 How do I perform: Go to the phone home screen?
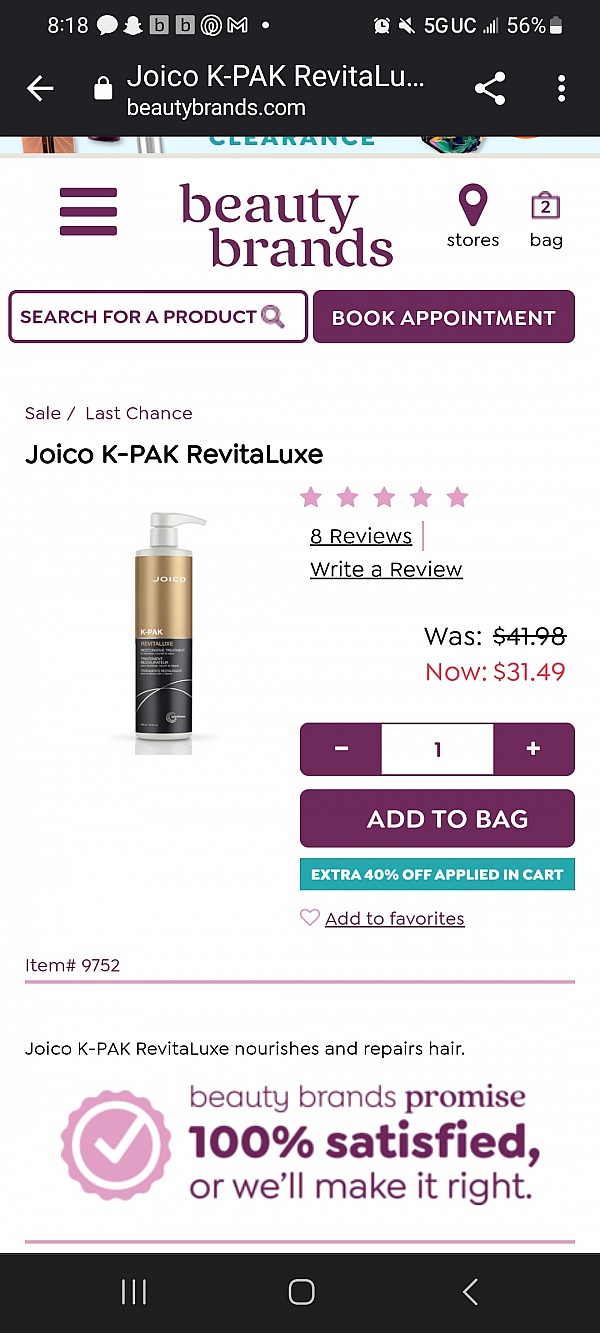tap(300, 1291)
